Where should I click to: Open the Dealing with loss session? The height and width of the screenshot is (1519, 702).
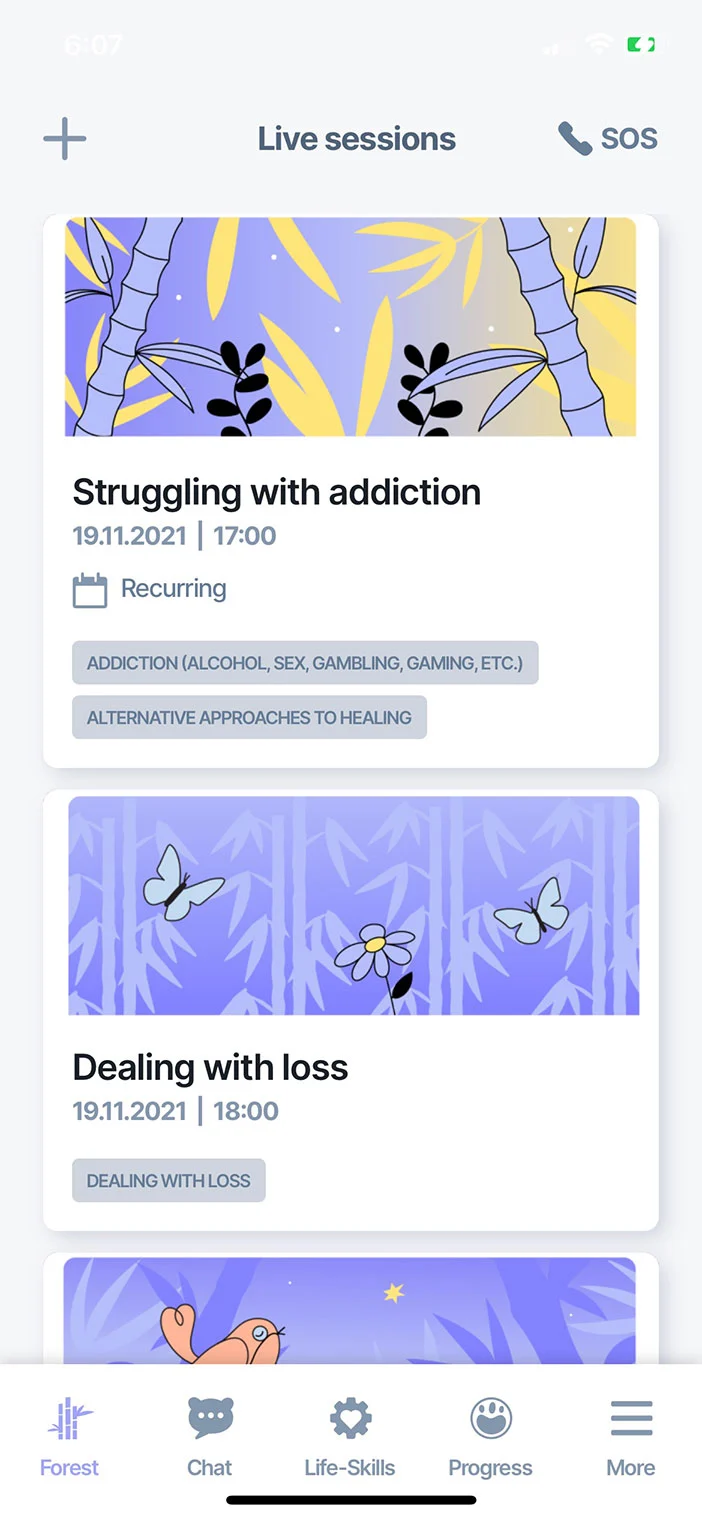pyautogui.click(x=211, y=1067)
